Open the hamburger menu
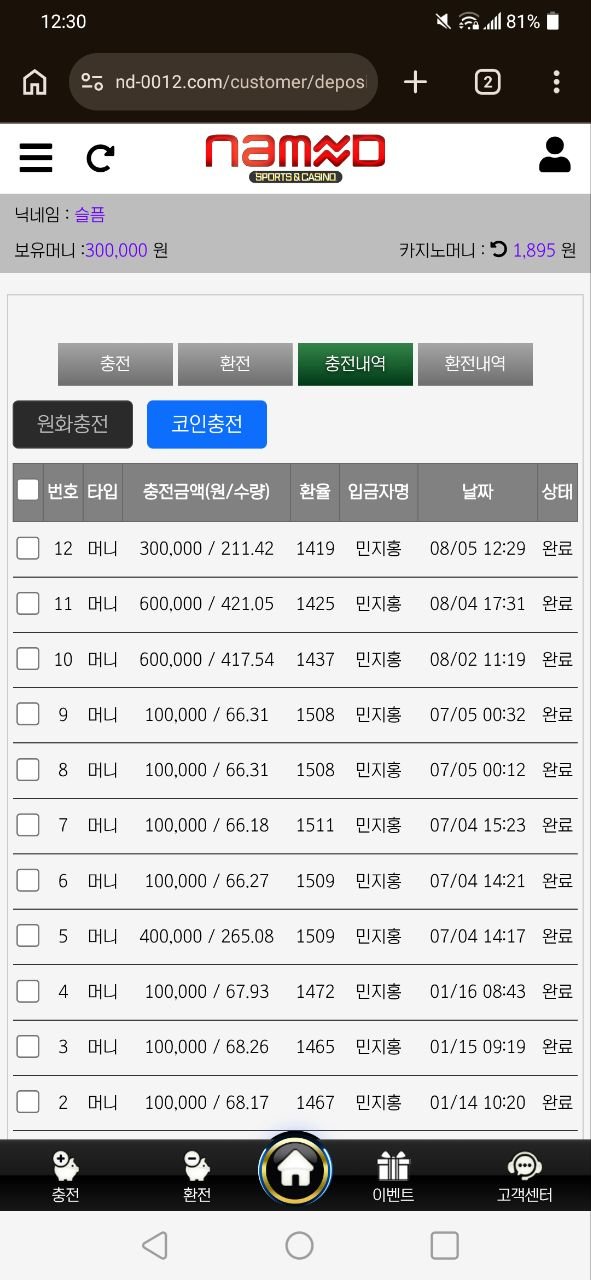591x1280 pixels. click(36, 157)
